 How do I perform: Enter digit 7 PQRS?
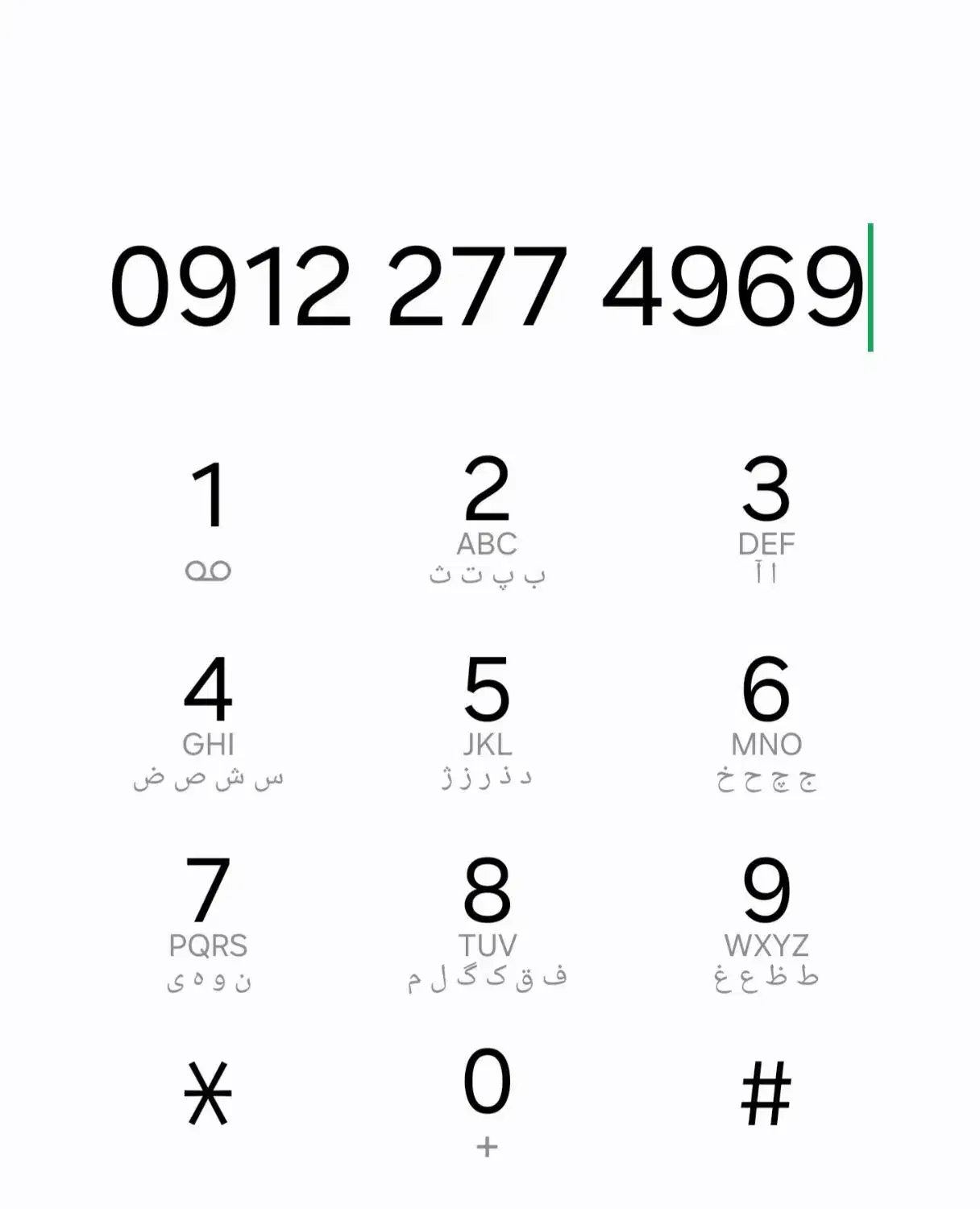pos(208,919)
